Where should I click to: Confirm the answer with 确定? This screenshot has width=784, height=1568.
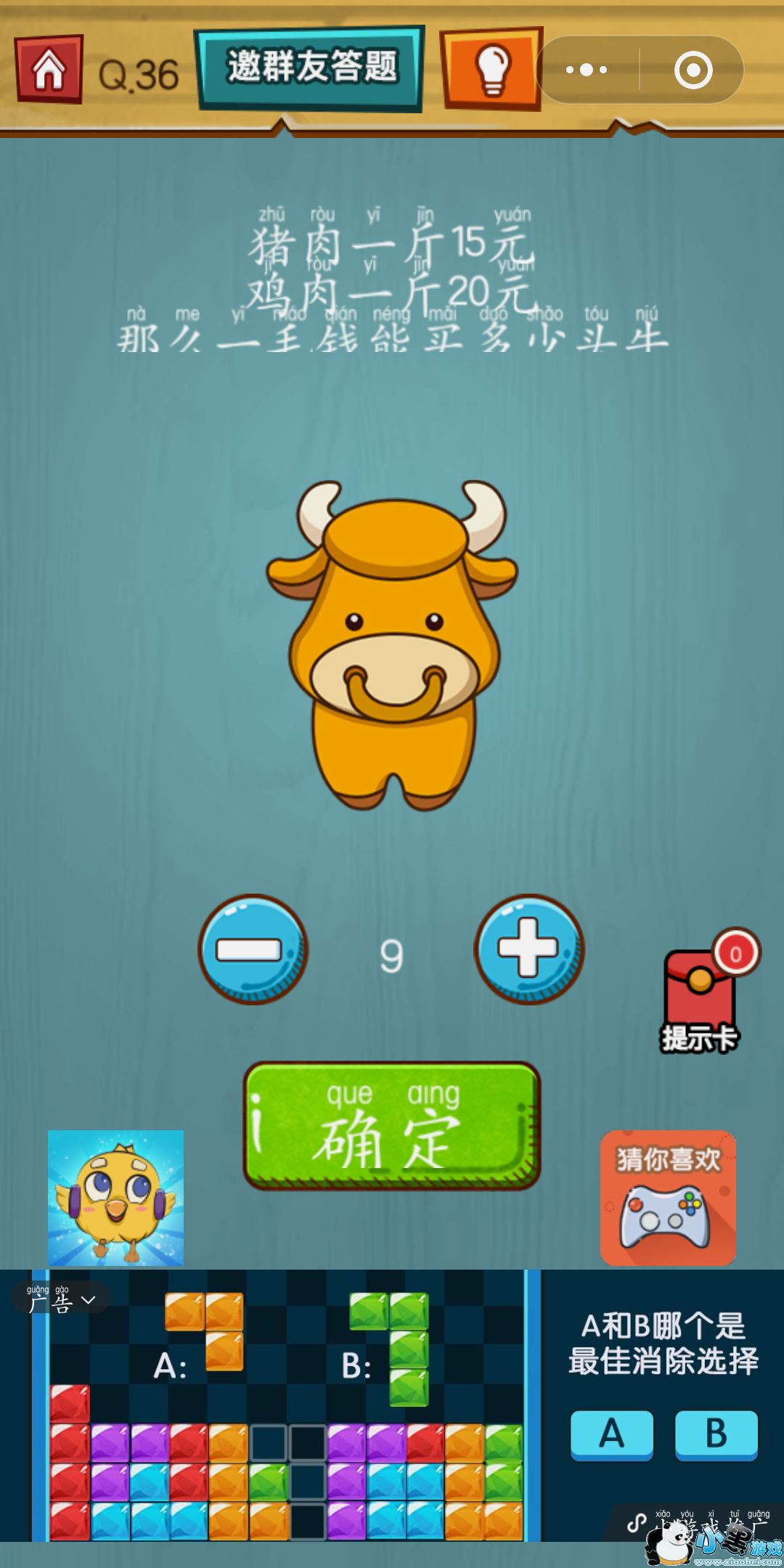[x=392, y=1125]
